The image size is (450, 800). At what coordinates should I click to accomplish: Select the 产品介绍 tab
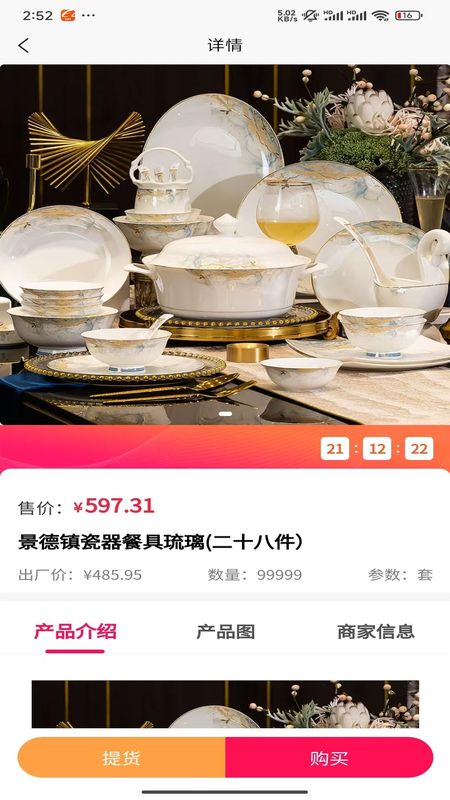tap(75, 632)
